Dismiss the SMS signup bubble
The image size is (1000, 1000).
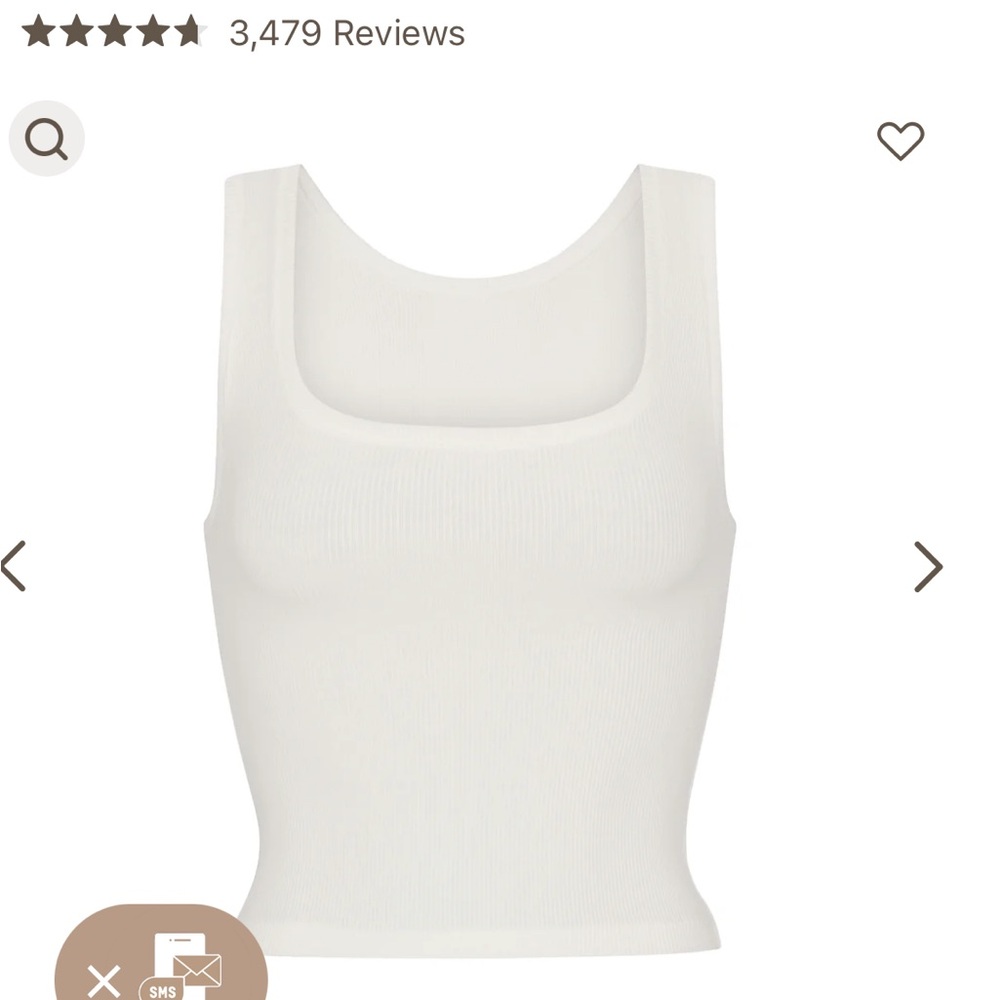pos(103,980)
